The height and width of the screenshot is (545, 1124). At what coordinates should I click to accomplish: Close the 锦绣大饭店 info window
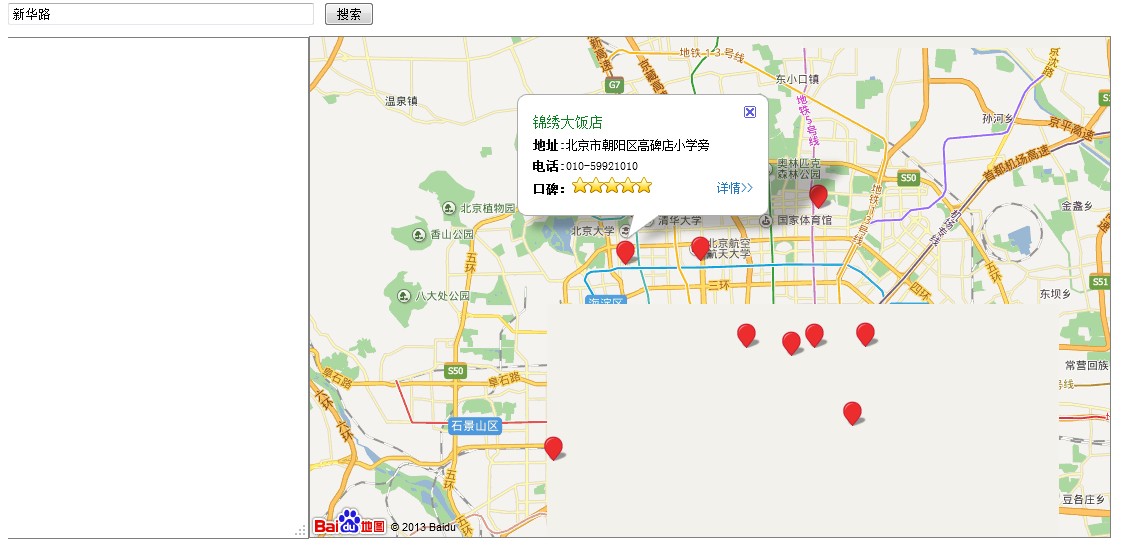point(750,112)
